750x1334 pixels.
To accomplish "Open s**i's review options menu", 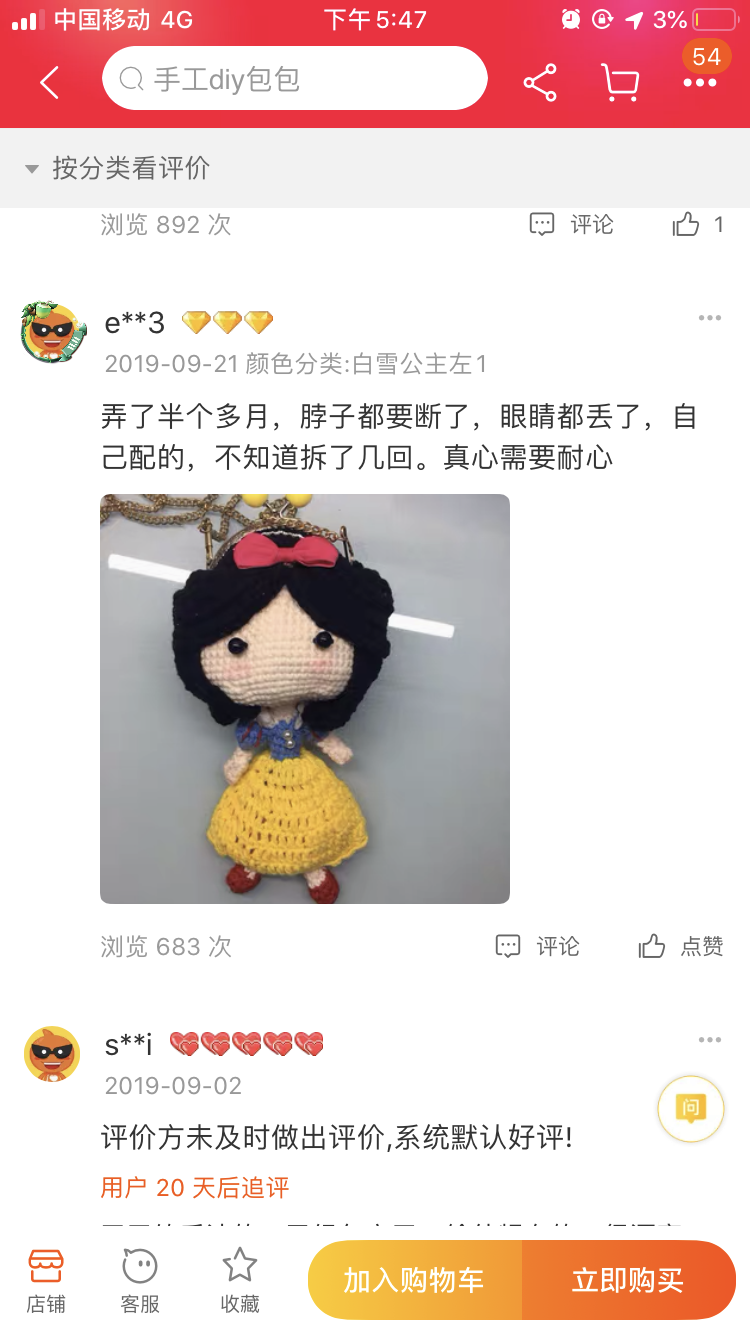I will (x=709, y=1040).
